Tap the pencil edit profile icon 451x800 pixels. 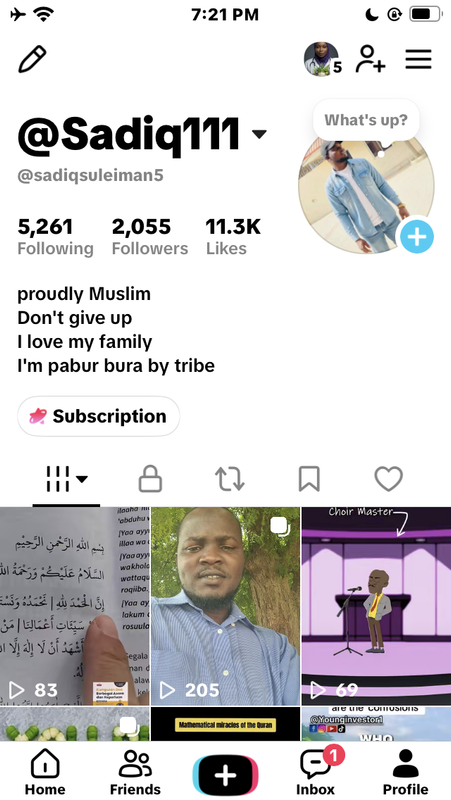point(32,59)
